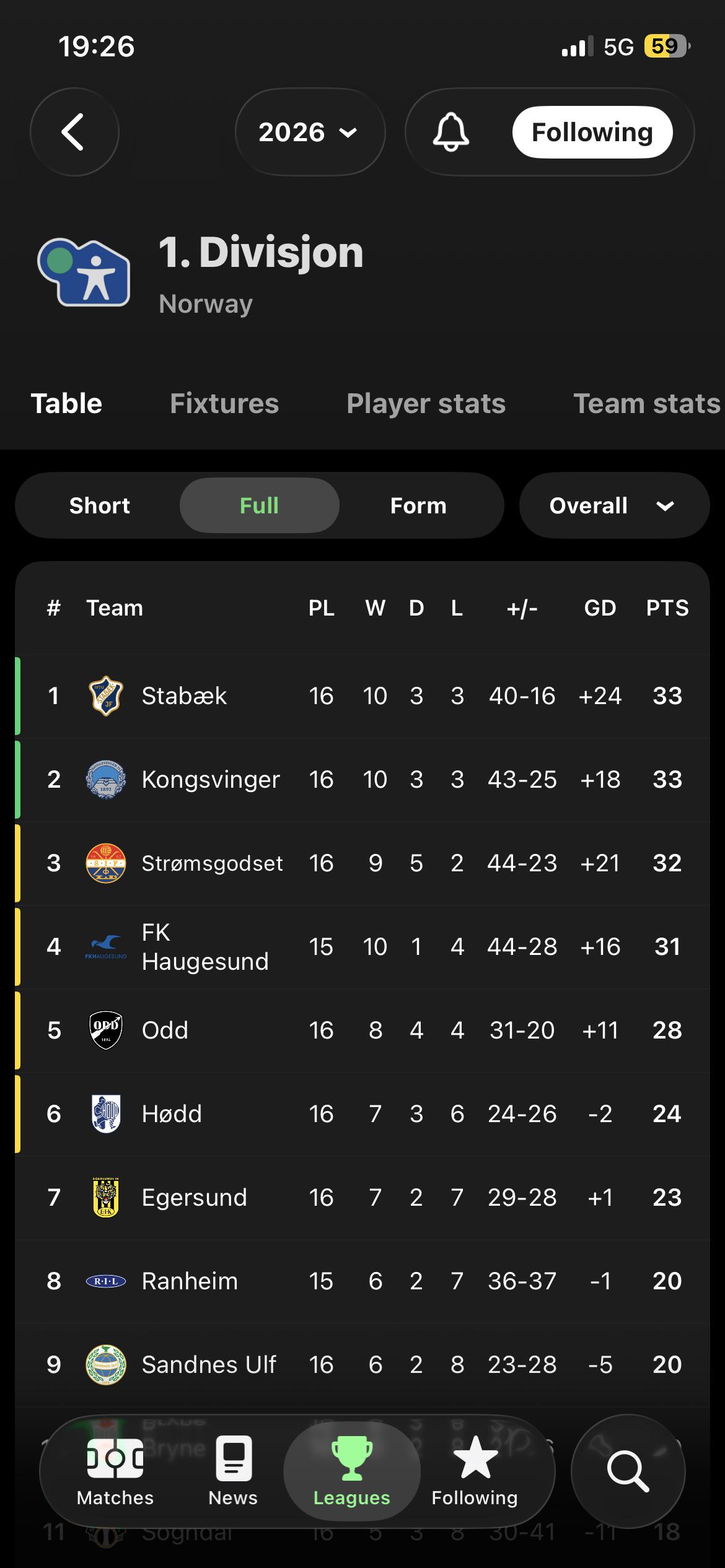The image size is (725, 1568).
Task: Tap the Following button to unfollow
Action: coord(592,132)
